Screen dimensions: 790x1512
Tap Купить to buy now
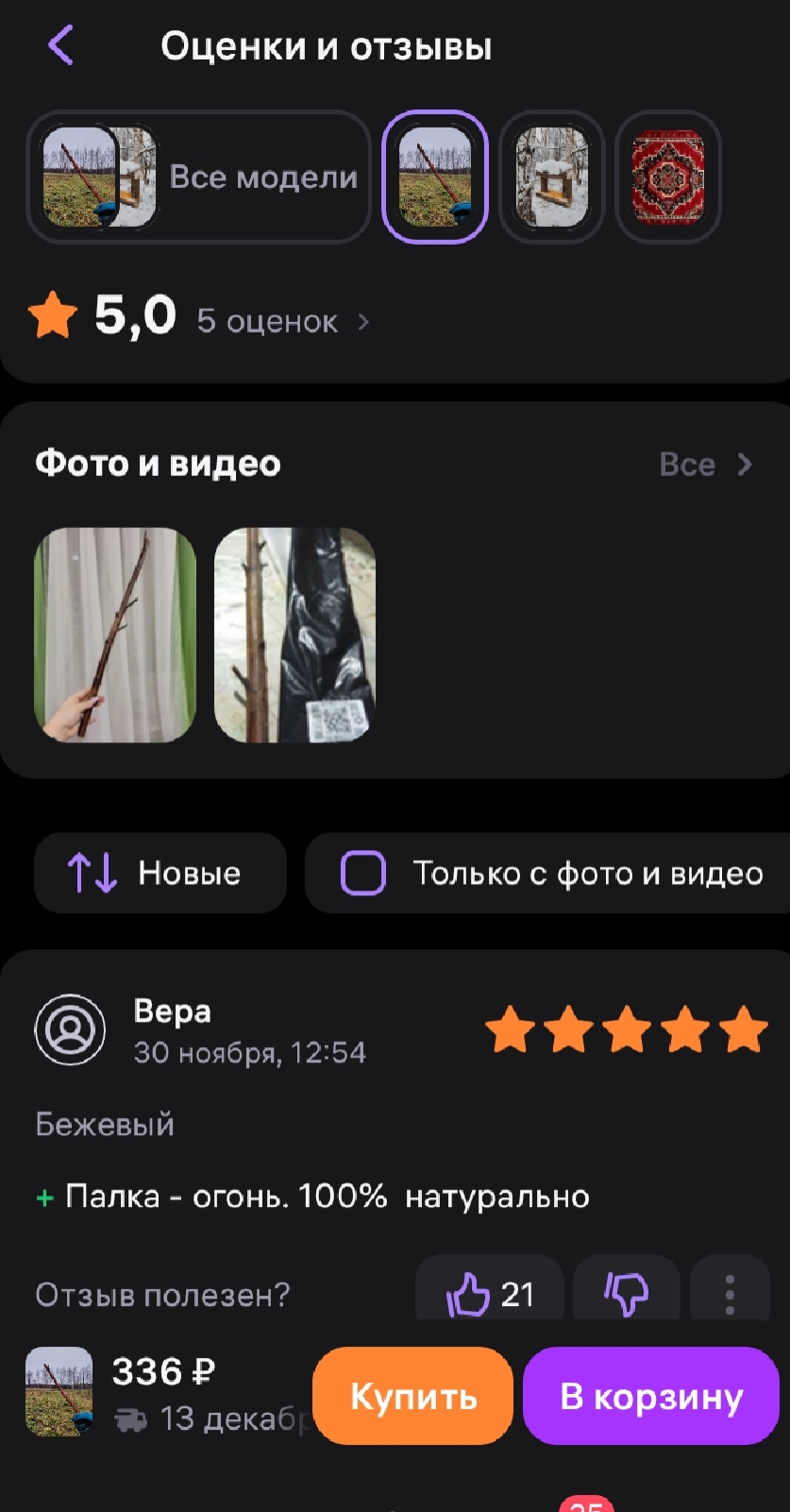(412, 1396)
